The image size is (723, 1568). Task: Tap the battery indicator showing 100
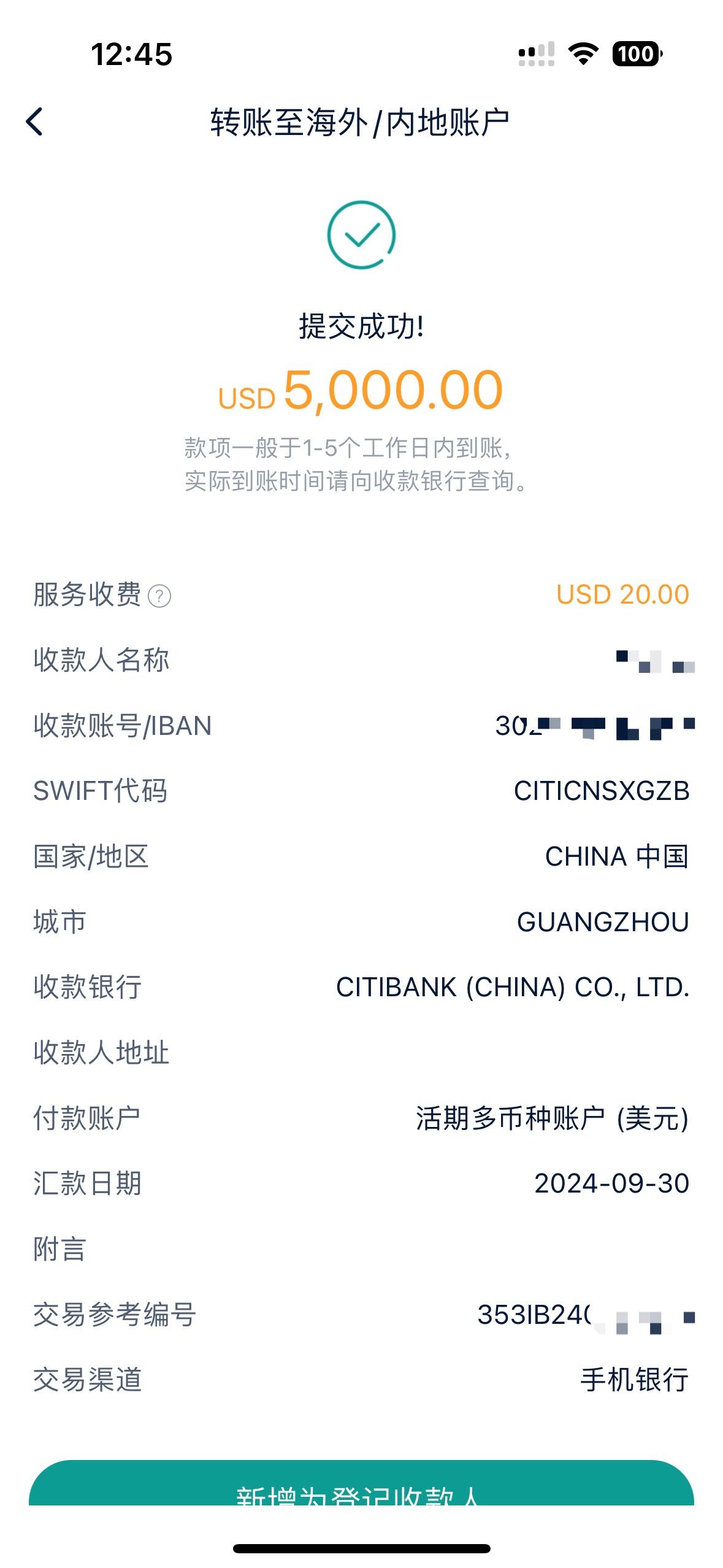tap(636, 54)
